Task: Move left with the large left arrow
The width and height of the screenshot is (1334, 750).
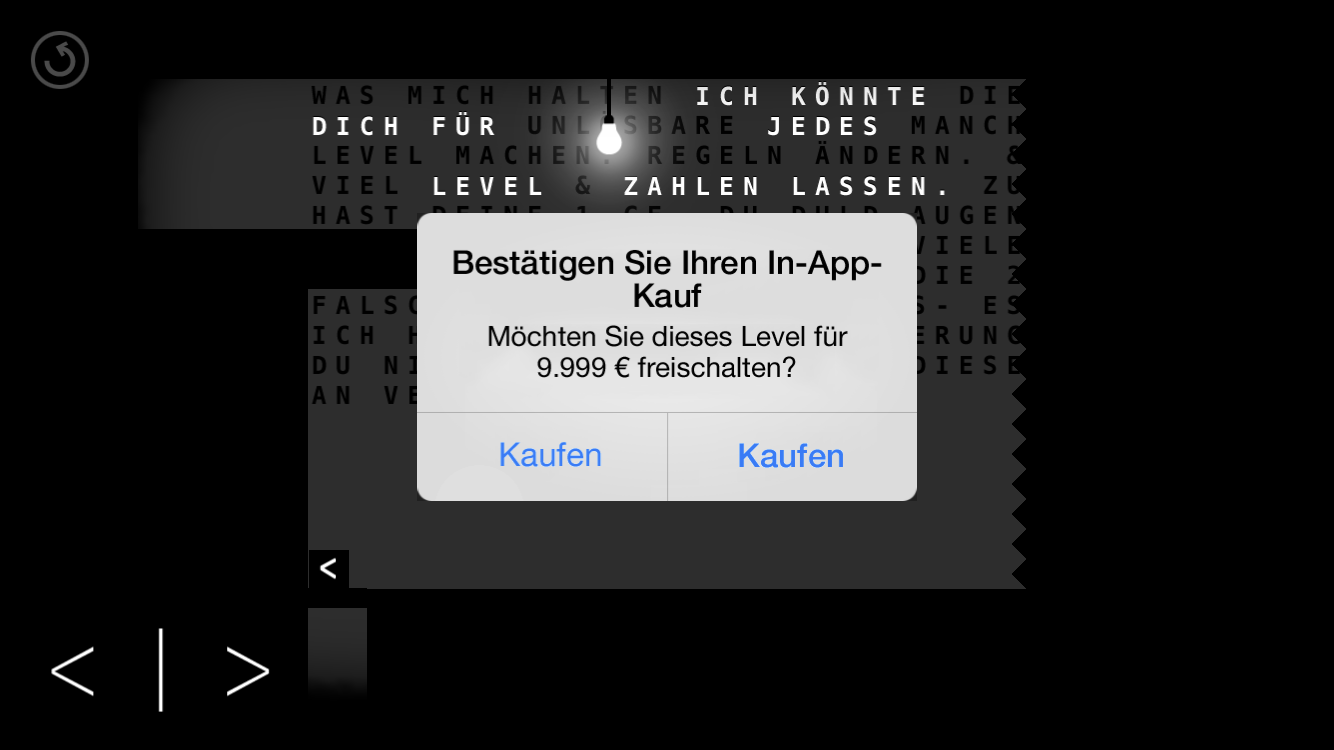Action: 73,670
